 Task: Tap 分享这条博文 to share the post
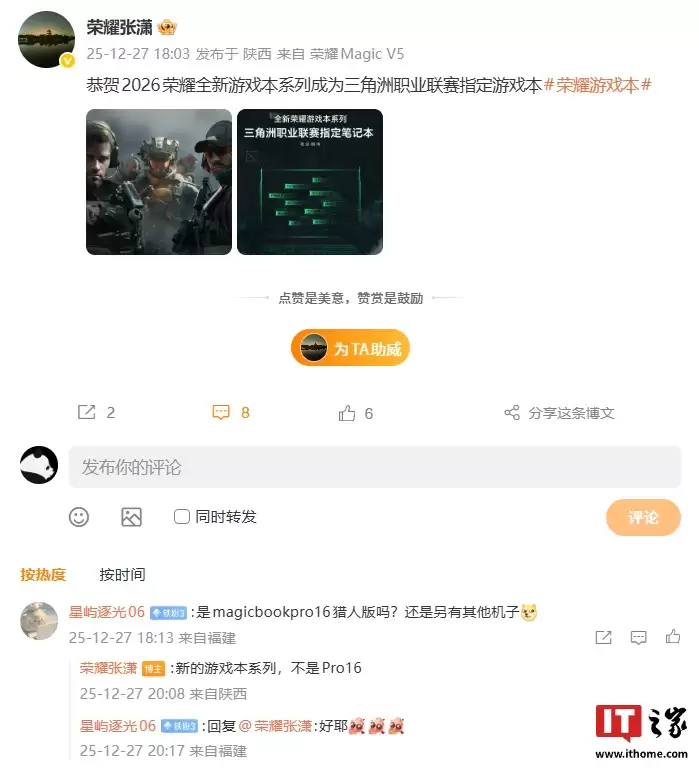pyautogui.click(x=559, y=412)
